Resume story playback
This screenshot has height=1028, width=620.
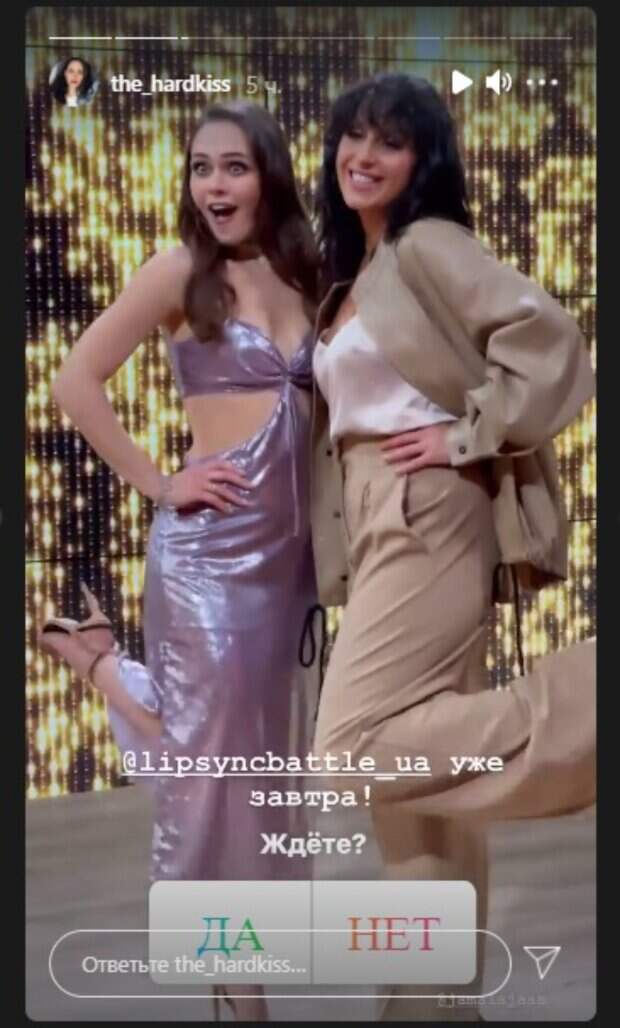[461, 82]
